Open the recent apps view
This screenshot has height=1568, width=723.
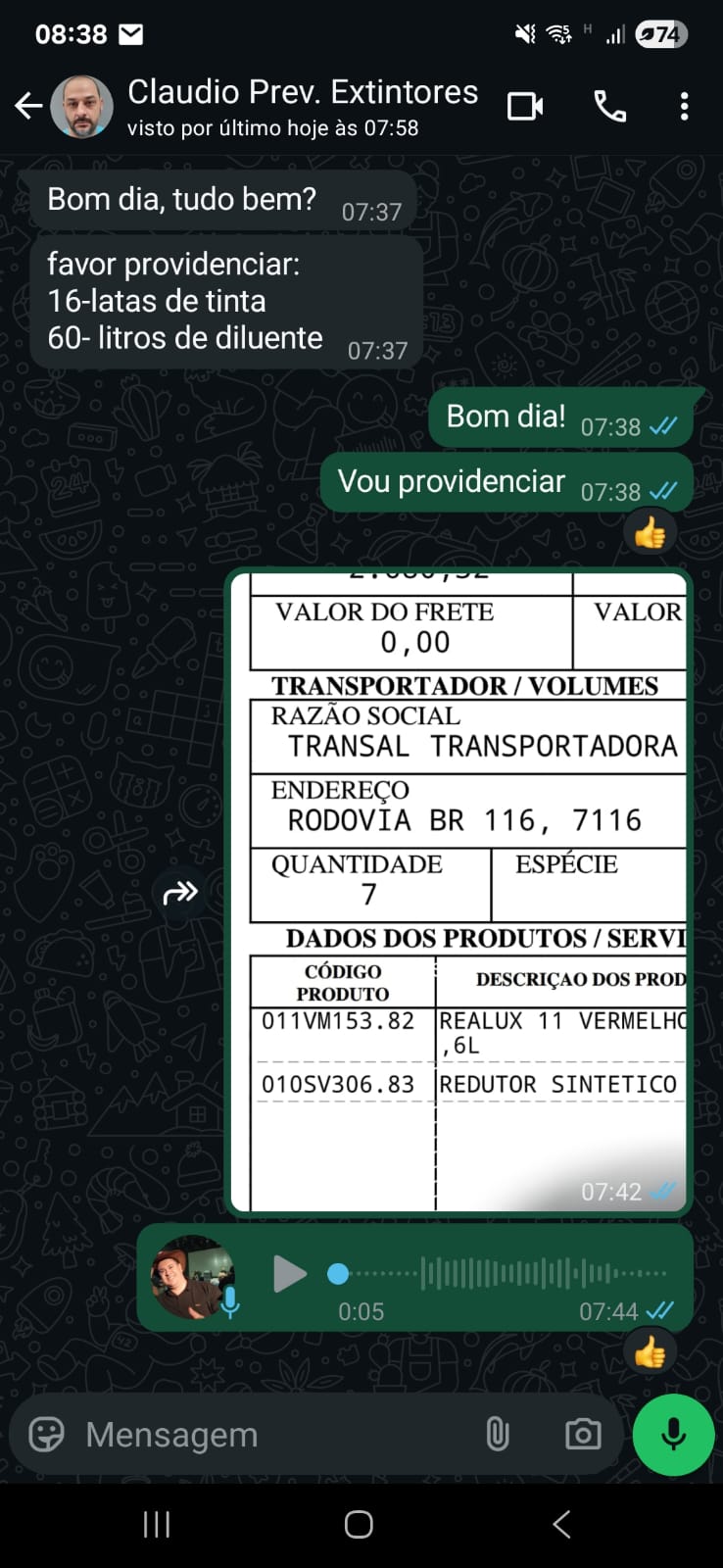[157, 1524]
